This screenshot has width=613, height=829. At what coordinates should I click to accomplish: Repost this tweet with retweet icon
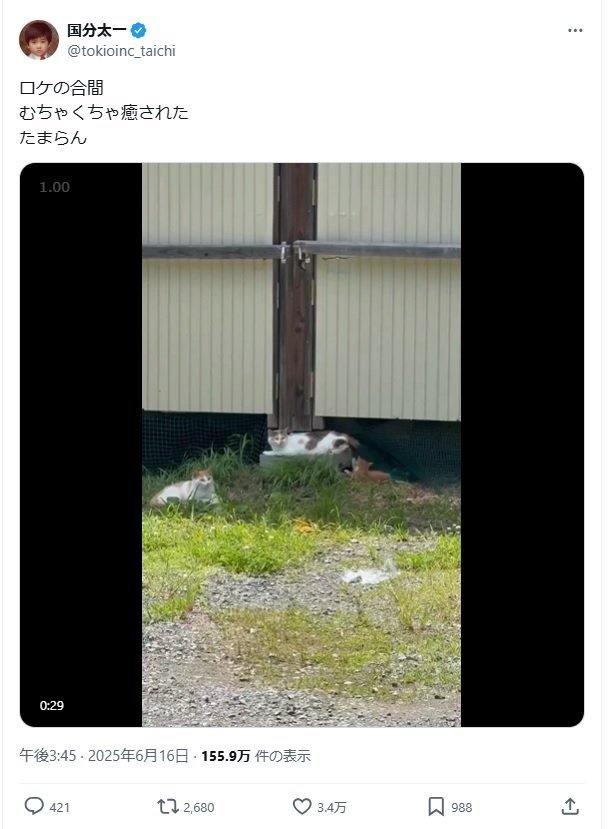(168, 806)
